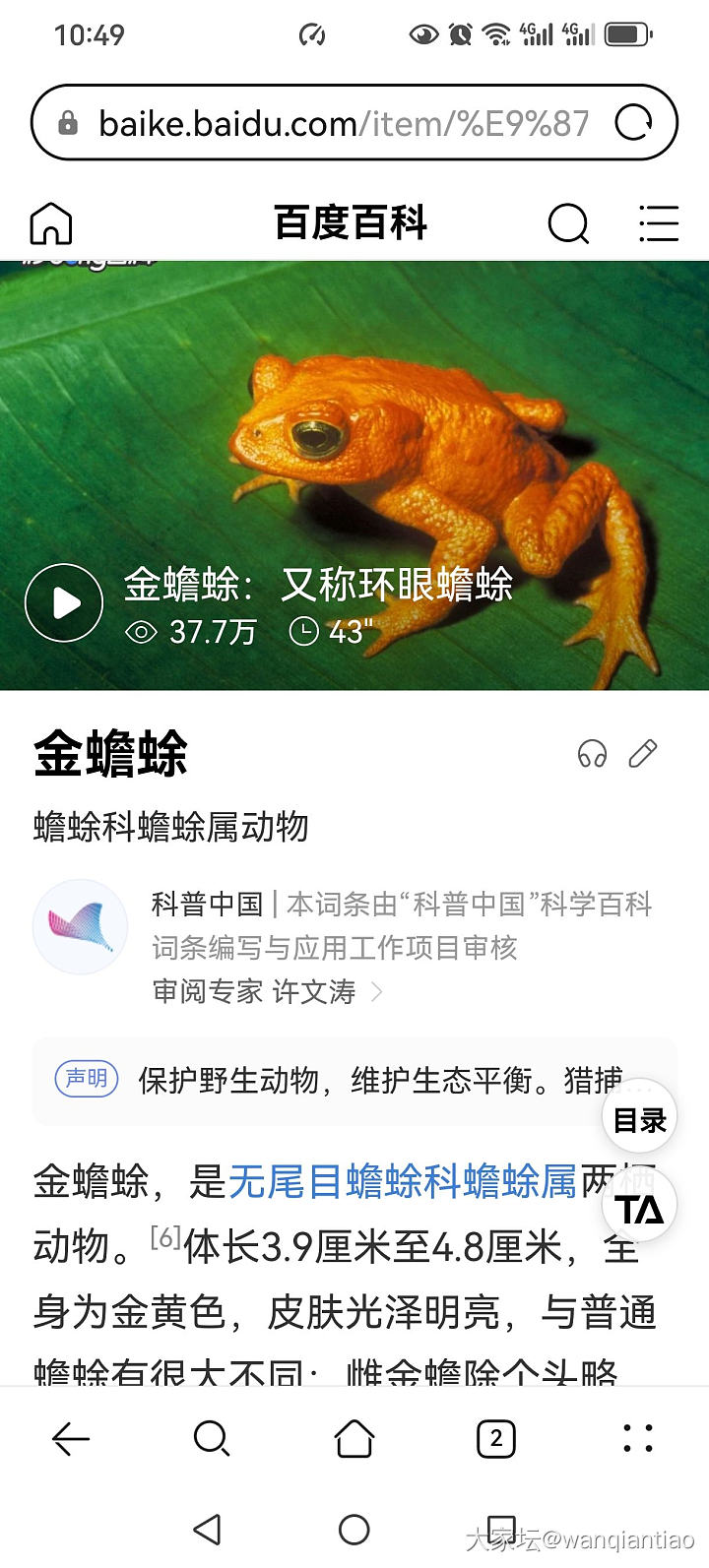Open the 目录 table of contents
The height and width of the screenshot is (1568, 709).
click(x=640, y=1119)
